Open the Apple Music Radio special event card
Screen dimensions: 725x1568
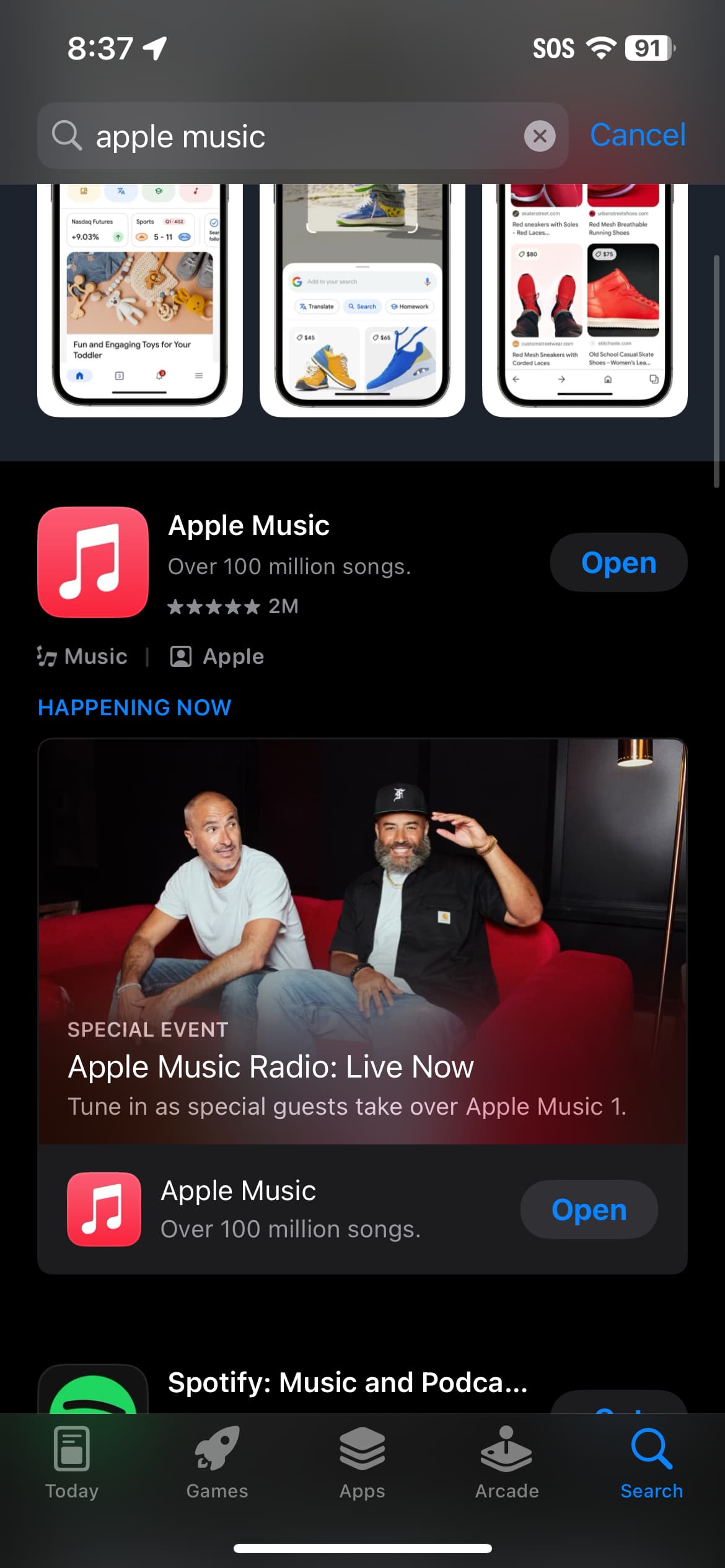(x=362, y=941)
